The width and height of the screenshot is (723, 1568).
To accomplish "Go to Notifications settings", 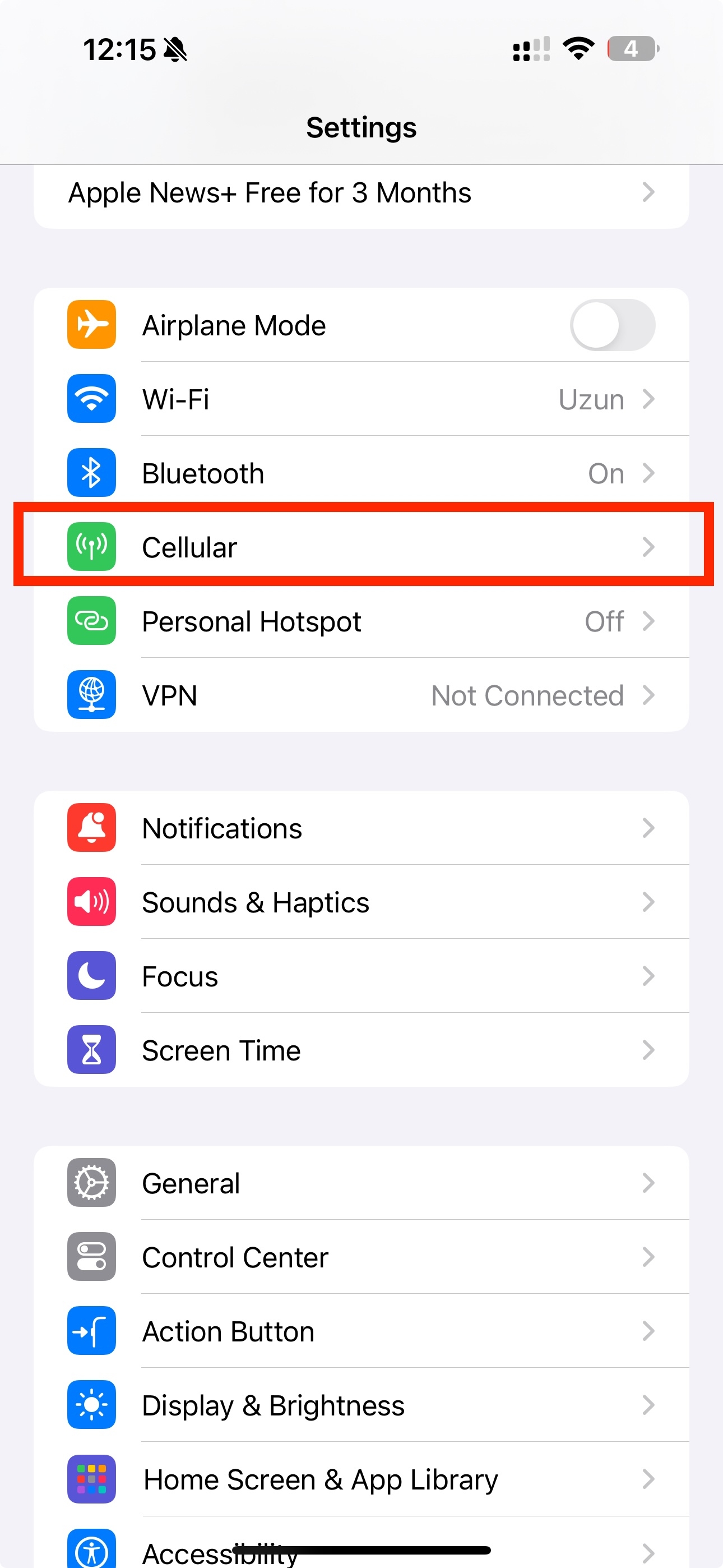I will point(360,828).
